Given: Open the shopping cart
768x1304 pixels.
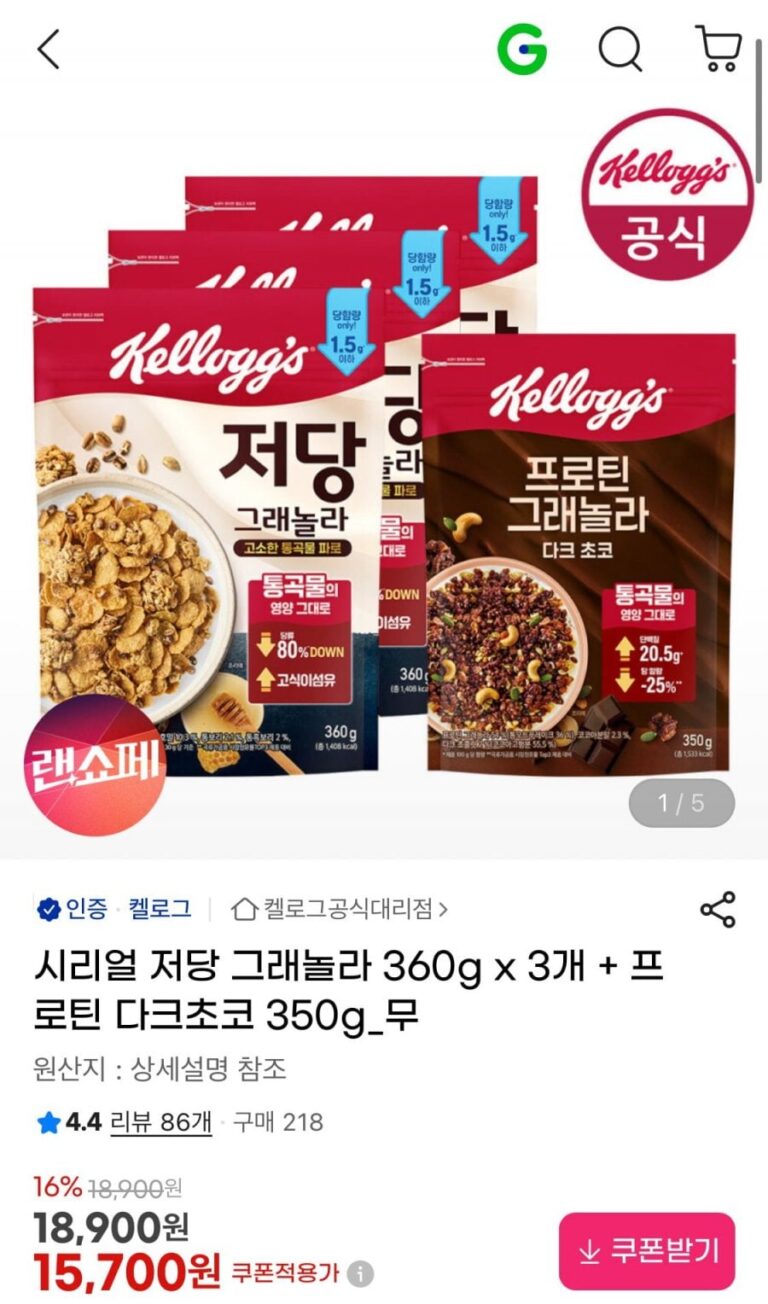Looking at the screenshot, I should pos(718,49).
